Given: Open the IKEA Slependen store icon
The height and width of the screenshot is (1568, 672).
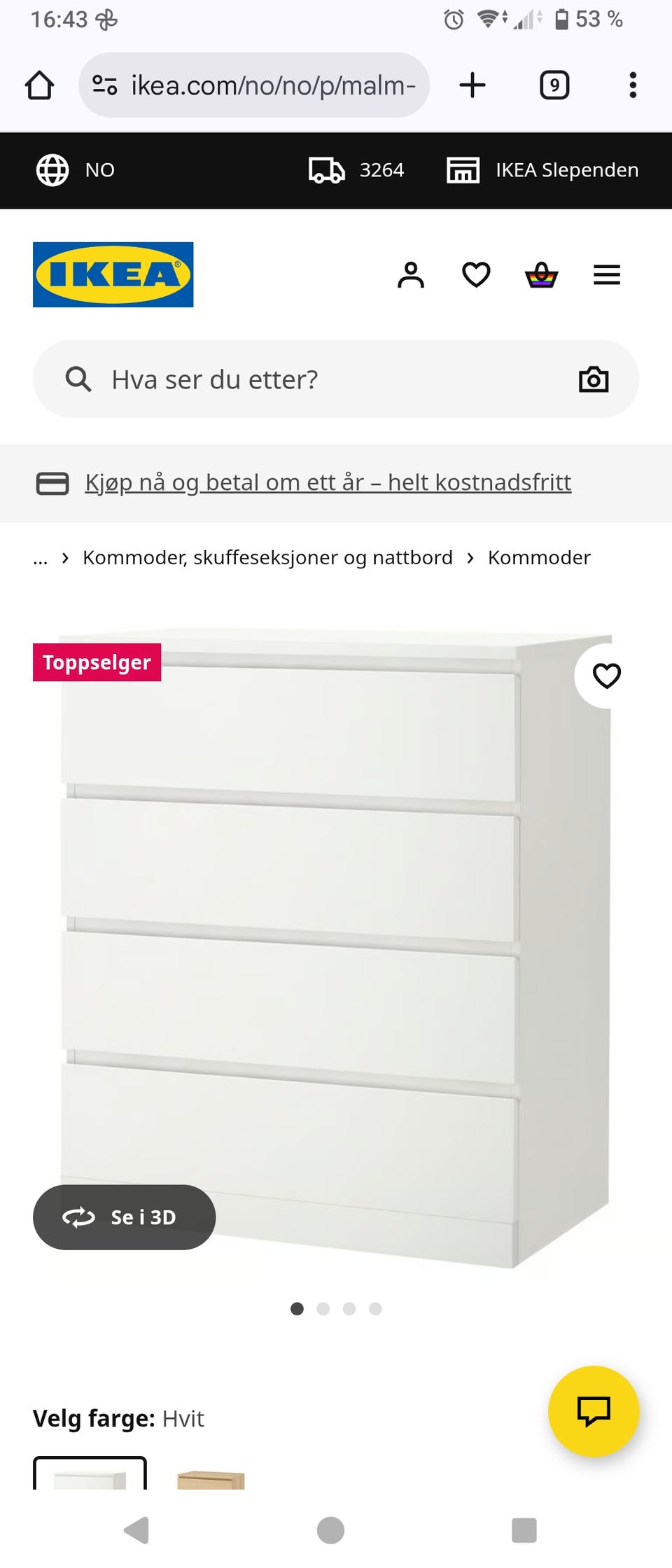Looking at the screenshot, I should click(464, 169).
